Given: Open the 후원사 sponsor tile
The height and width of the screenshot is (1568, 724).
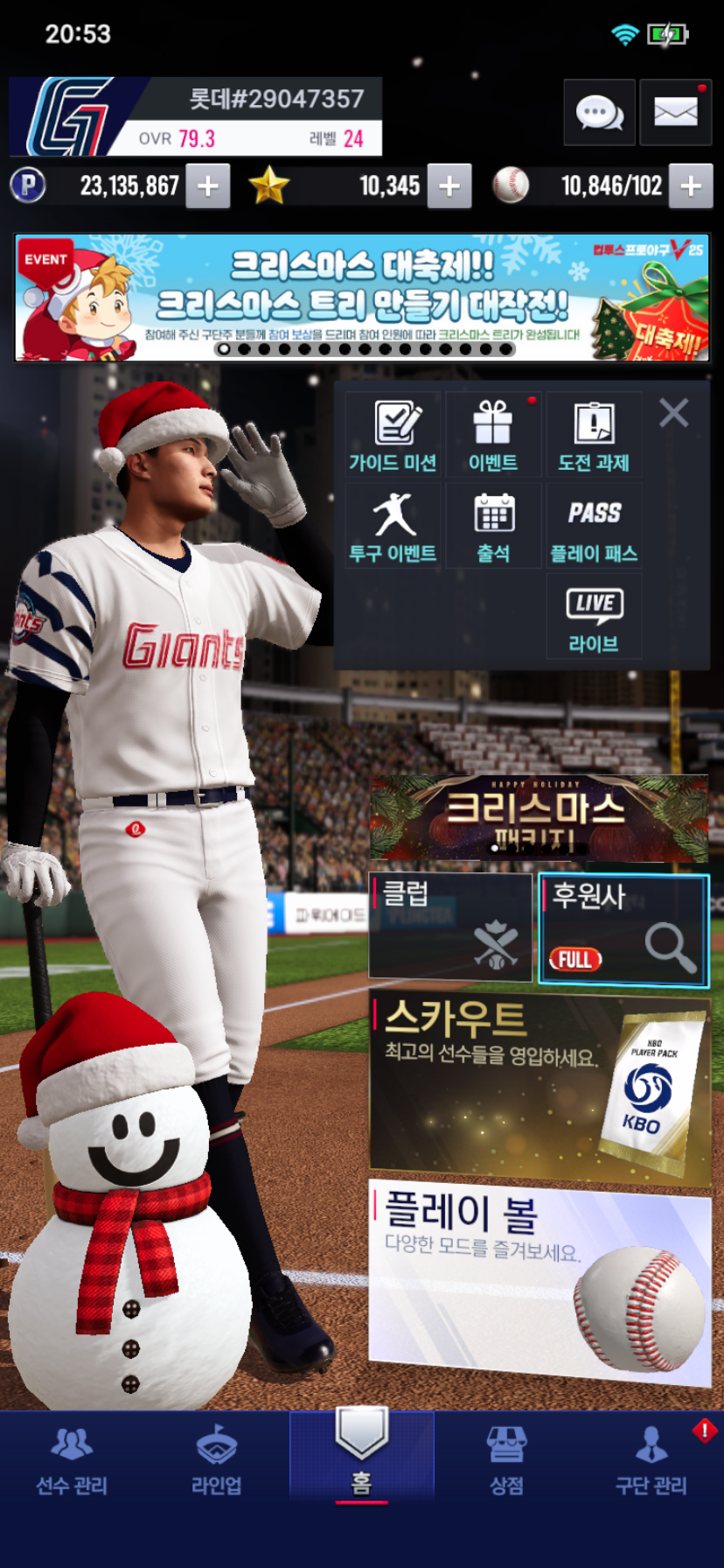Looking at the screenshot, I should 623,929.
